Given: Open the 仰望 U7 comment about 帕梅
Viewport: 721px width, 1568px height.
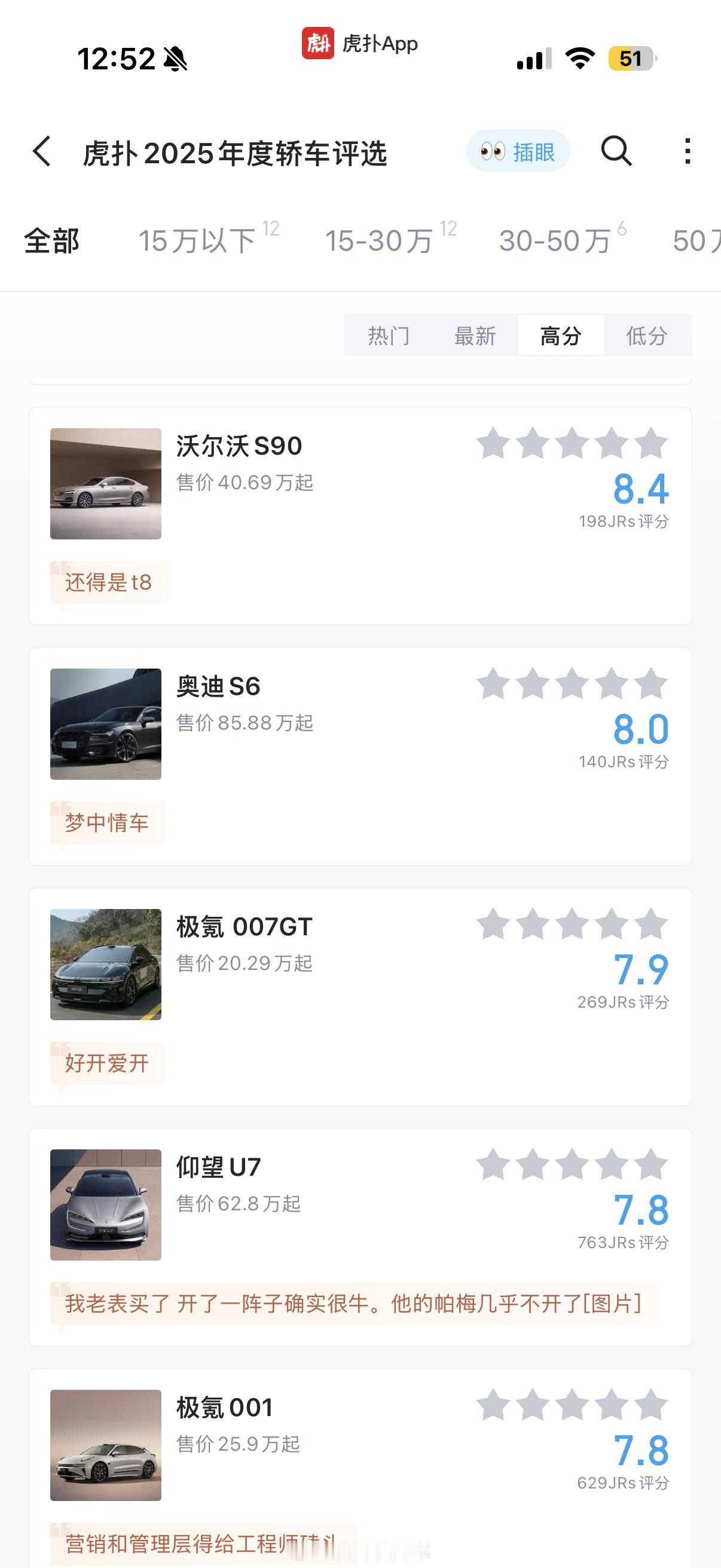Looking at the screenshot, I should click(353, 1304).
